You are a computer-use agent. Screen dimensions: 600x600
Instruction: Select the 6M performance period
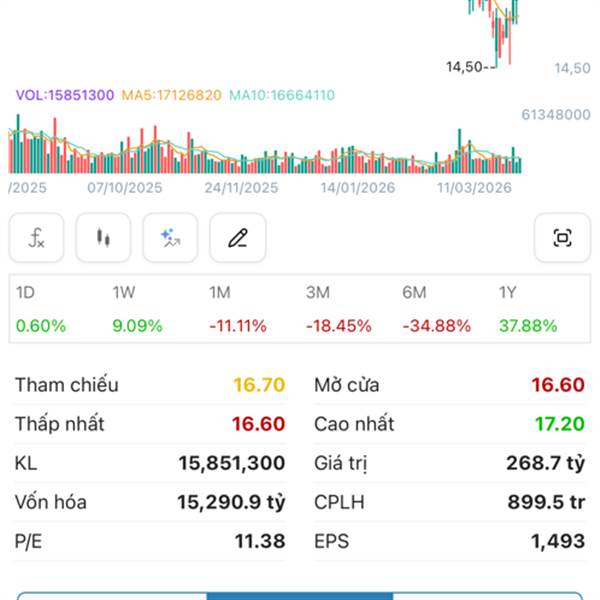click(435, 309)
